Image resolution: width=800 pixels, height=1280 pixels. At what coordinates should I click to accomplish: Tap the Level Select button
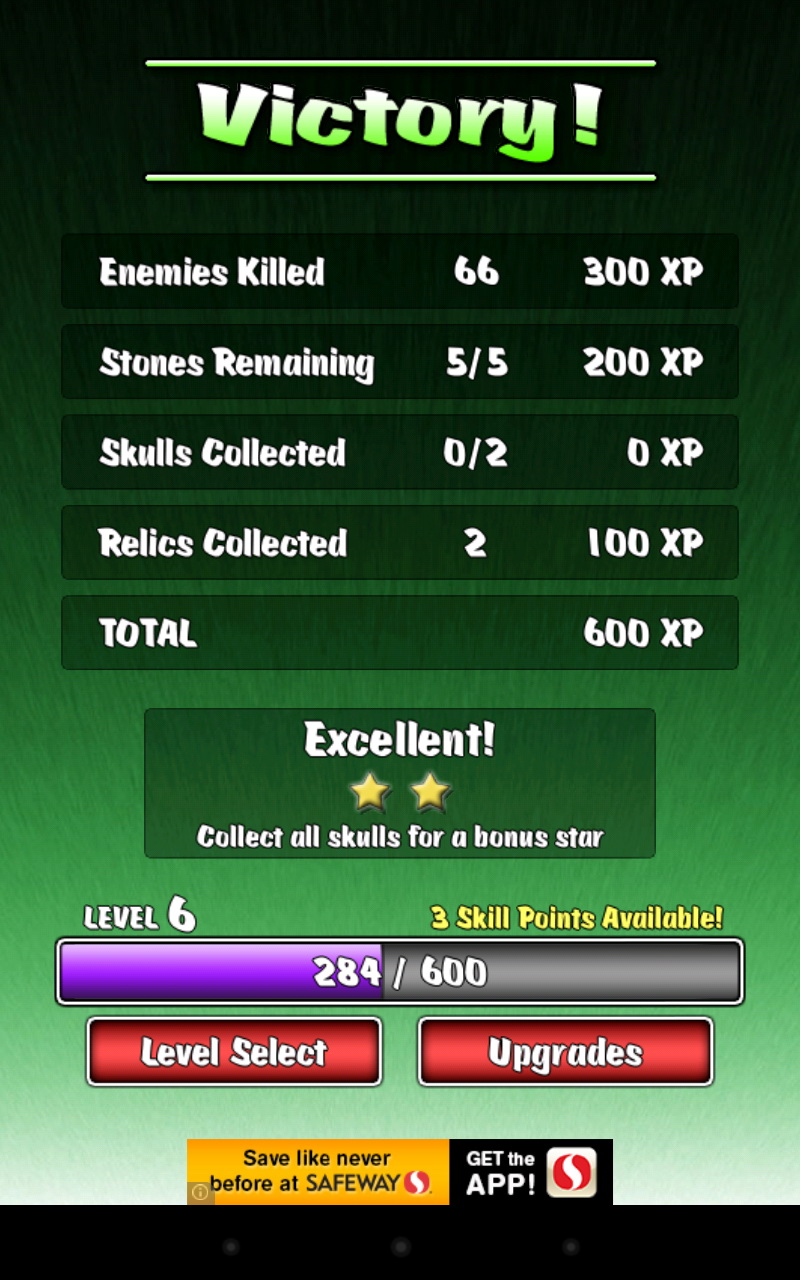[234, 1051]
